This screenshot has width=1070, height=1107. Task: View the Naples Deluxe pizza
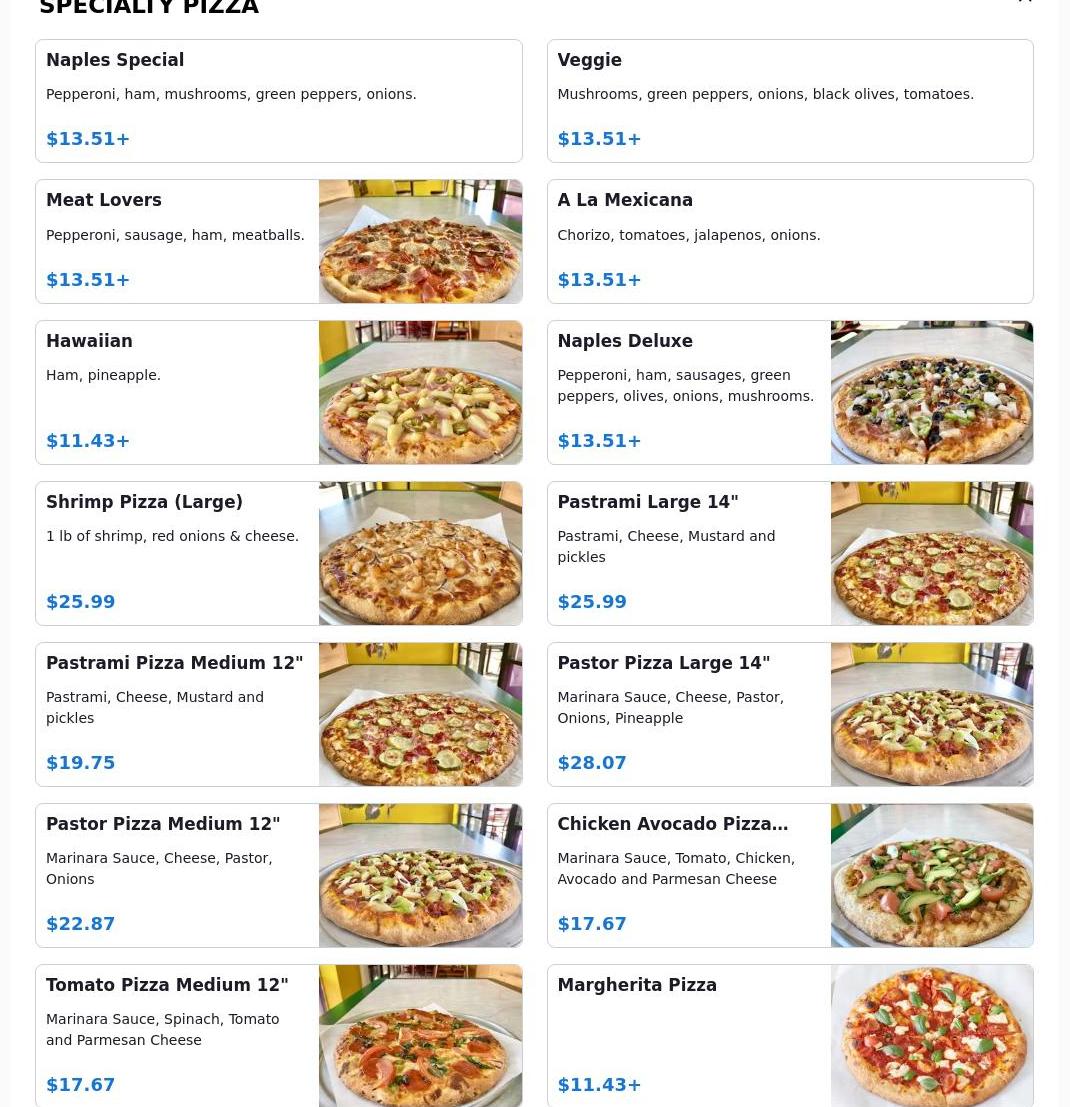789,392
